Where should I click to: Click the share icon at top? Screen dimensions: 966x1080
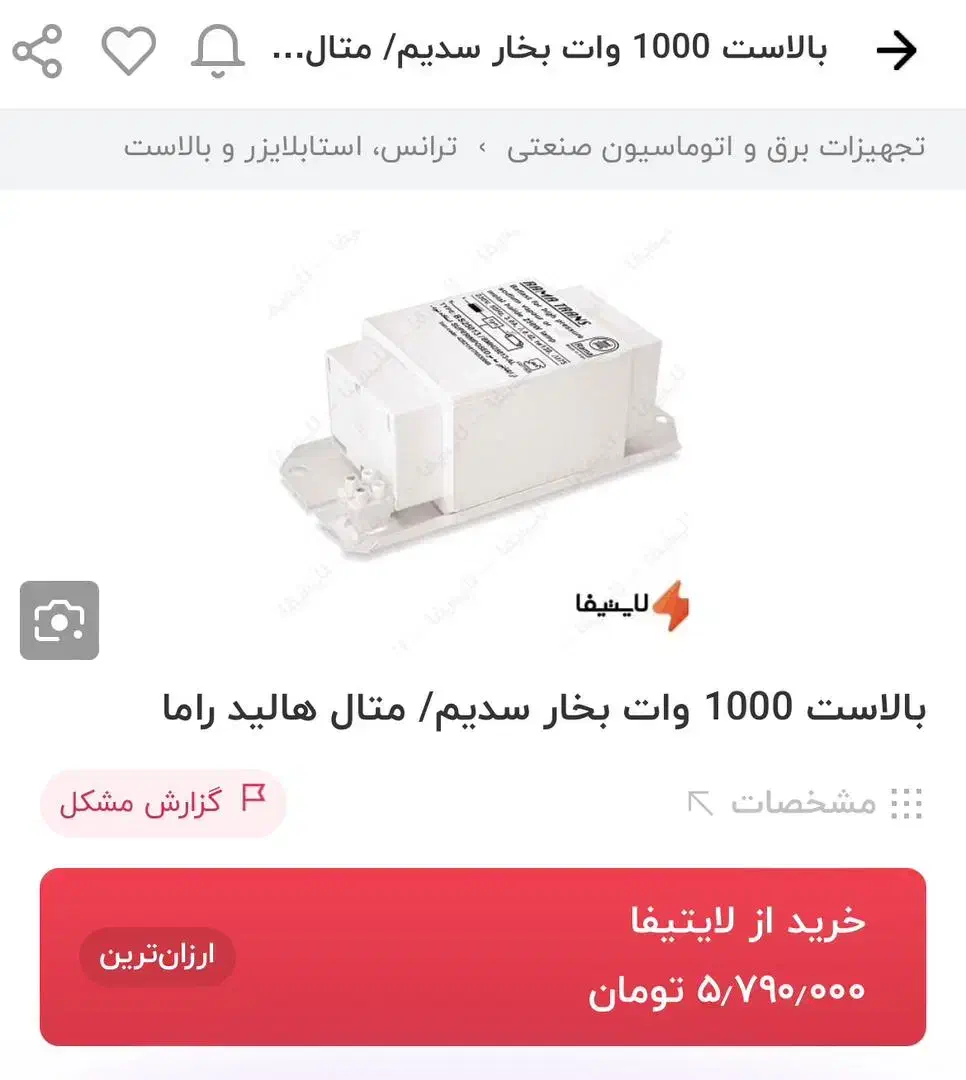[x=39, y=48]
